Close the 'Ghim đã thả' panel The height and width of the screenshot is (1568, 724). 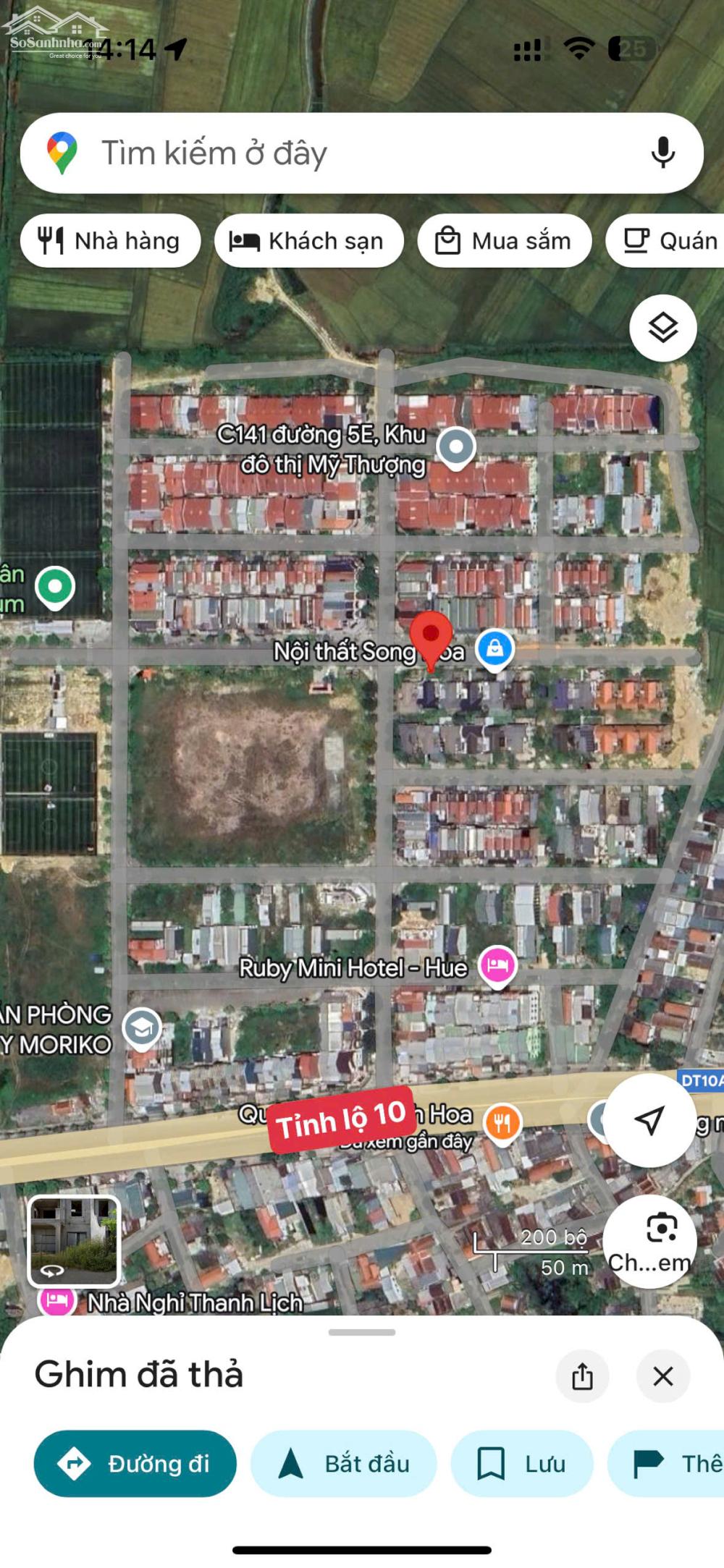click(x=662, y=1376)
